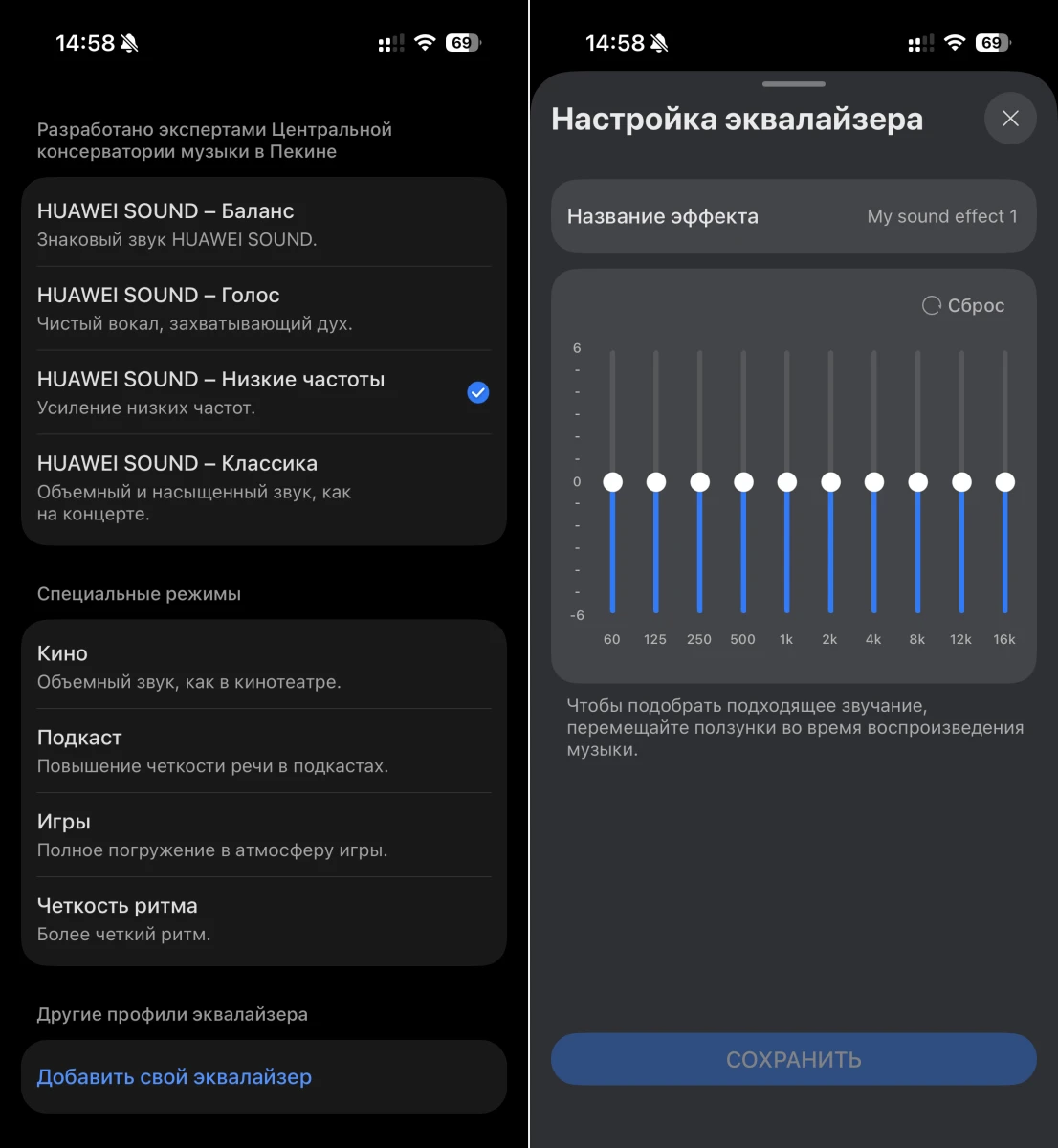1058x1148 pixels.
Task: Select HUAWEI SOUND – Низкие частоты preset
Action: point(263,392)
